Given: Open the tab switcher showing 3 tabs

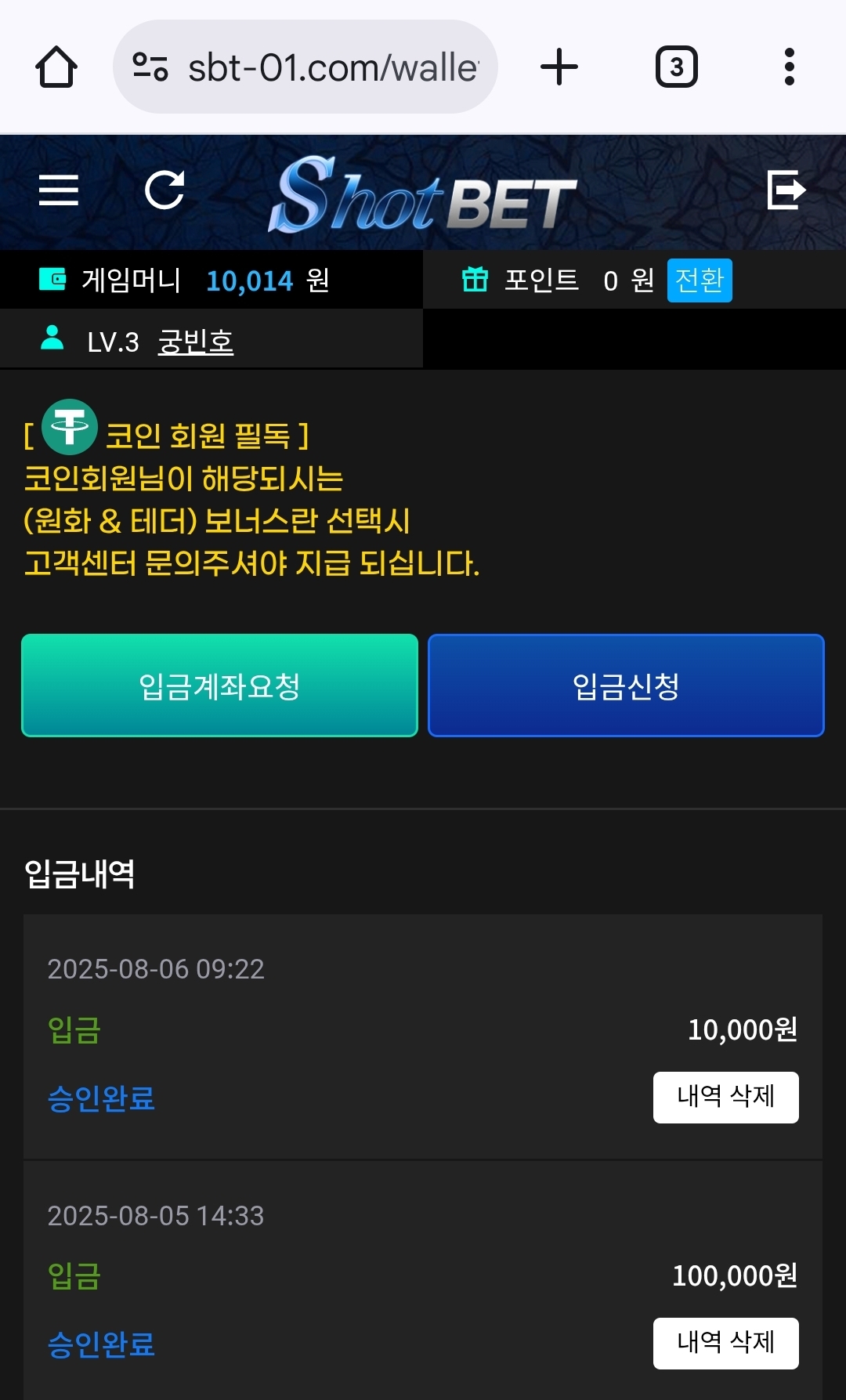Looking at the screenshot, I should 676,67.
